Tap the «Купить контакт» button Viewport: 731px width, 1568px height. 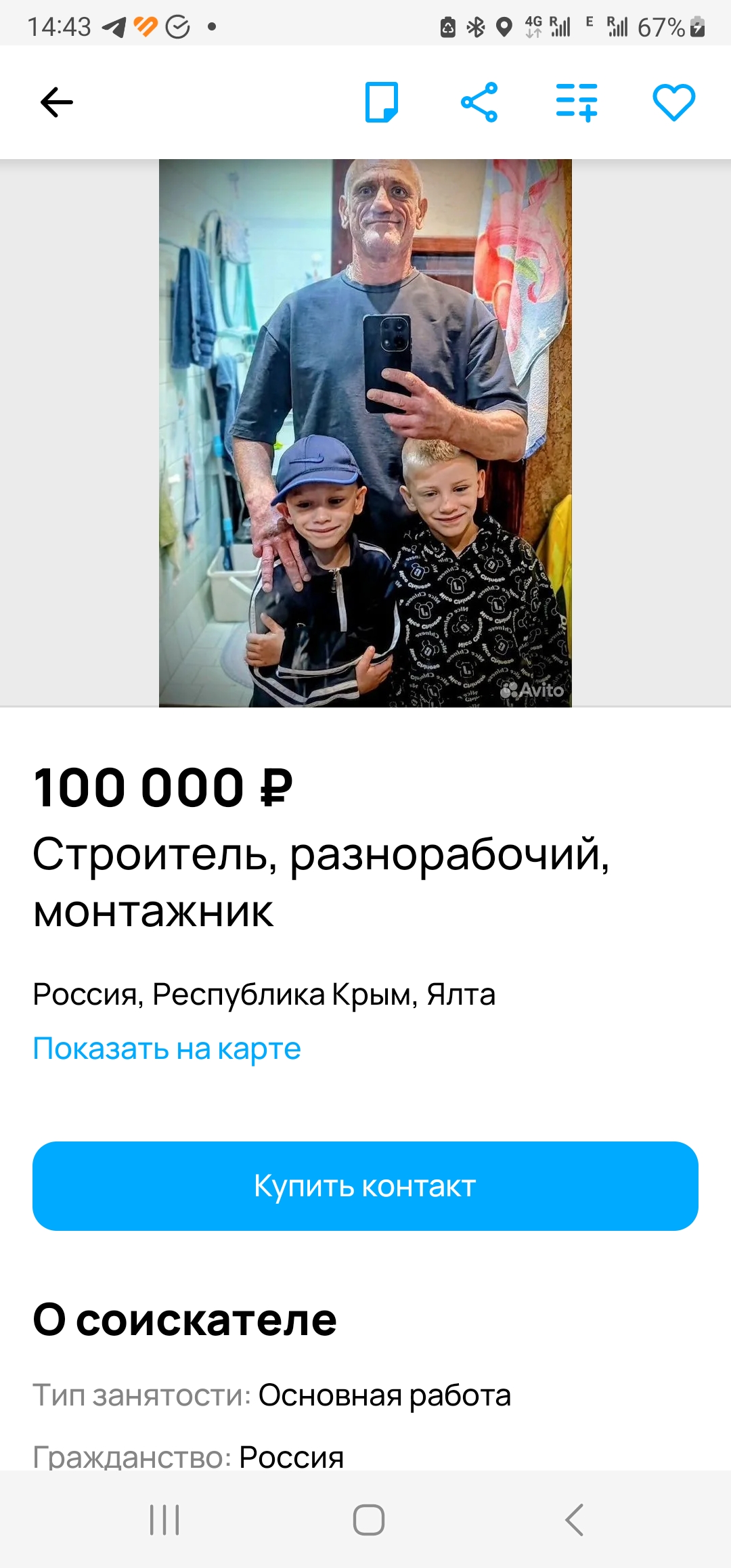tap(365, 1186)
